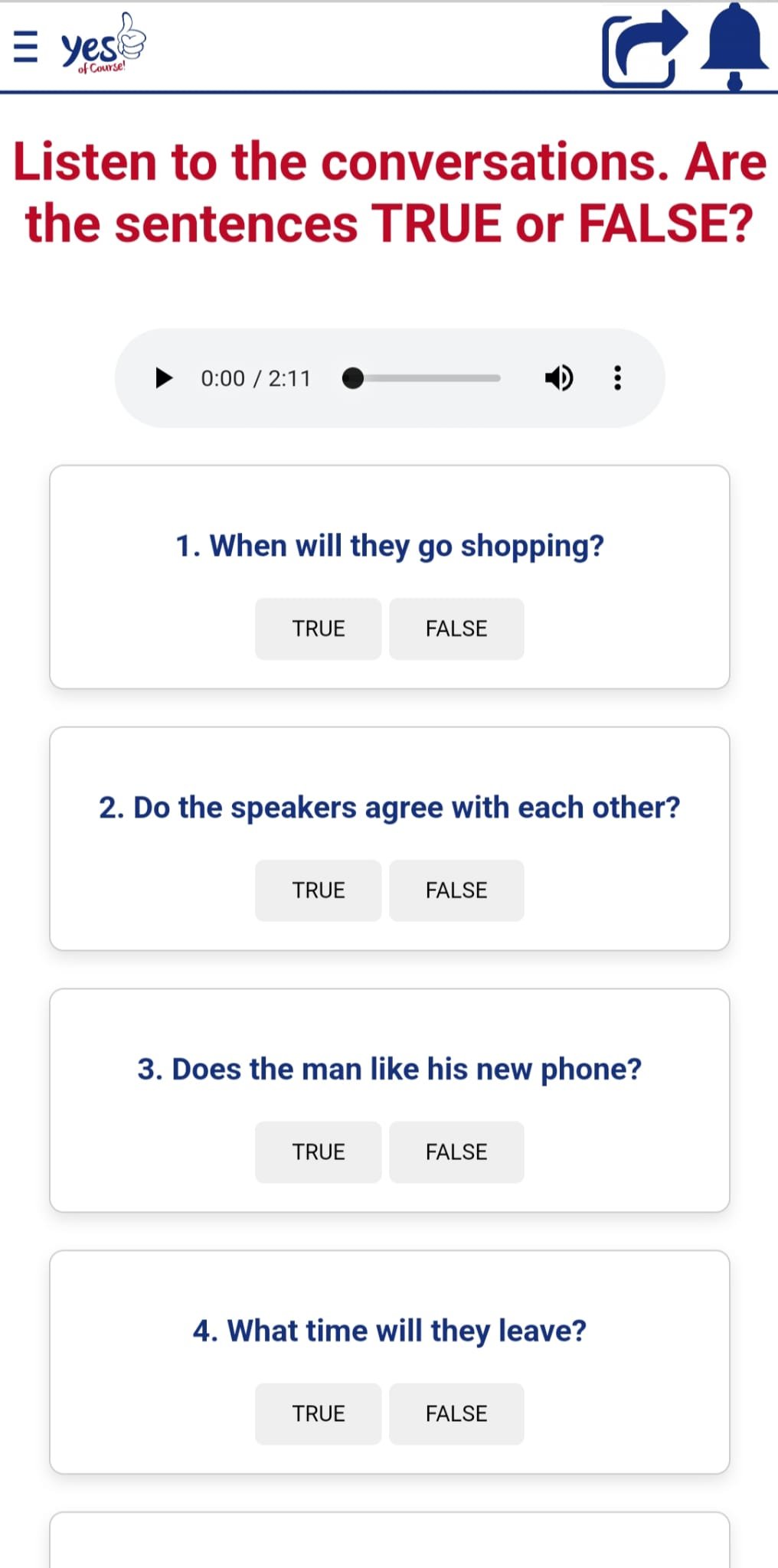
Task: Mark TRUE for question 4
Action: [318, 1414]
